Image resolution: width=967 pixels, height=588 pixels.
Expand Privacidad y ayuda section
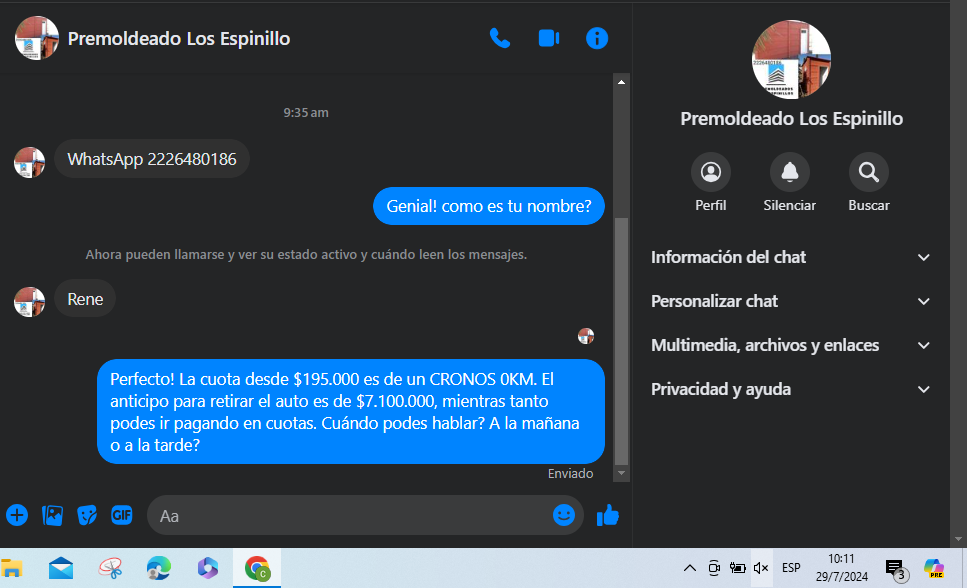(x=790, y=389)
